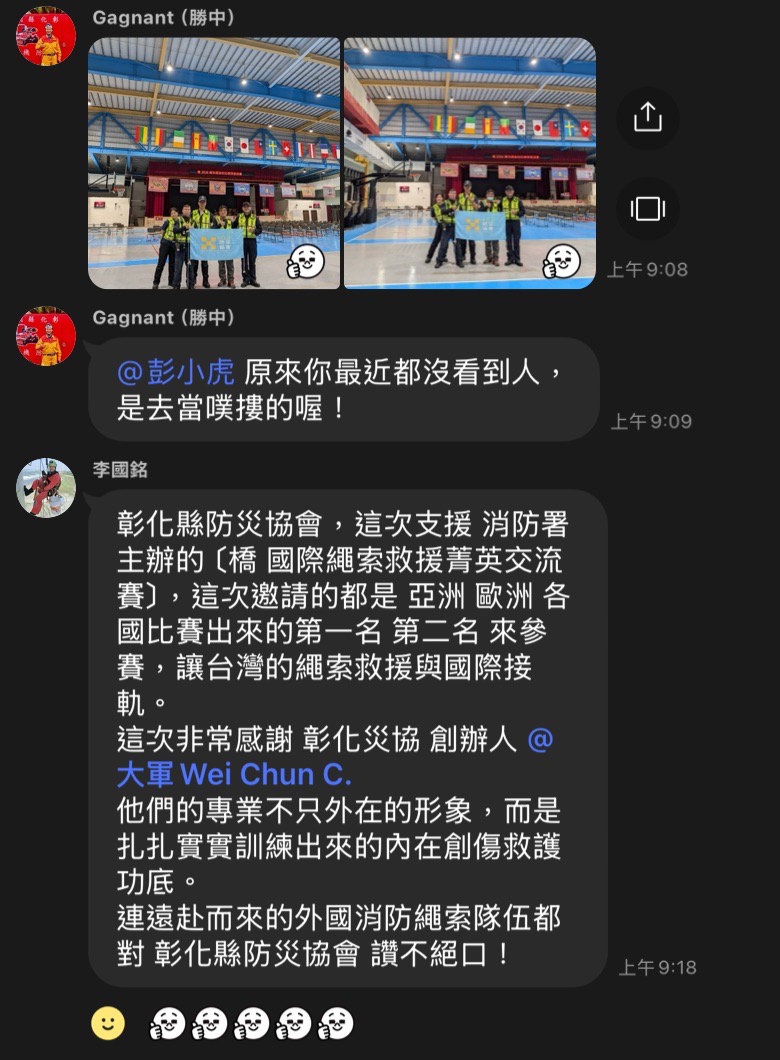Screen dimensions: 780x1060
Task: Add a reaction with the smiley face
Action: (x=108, y=1022)
